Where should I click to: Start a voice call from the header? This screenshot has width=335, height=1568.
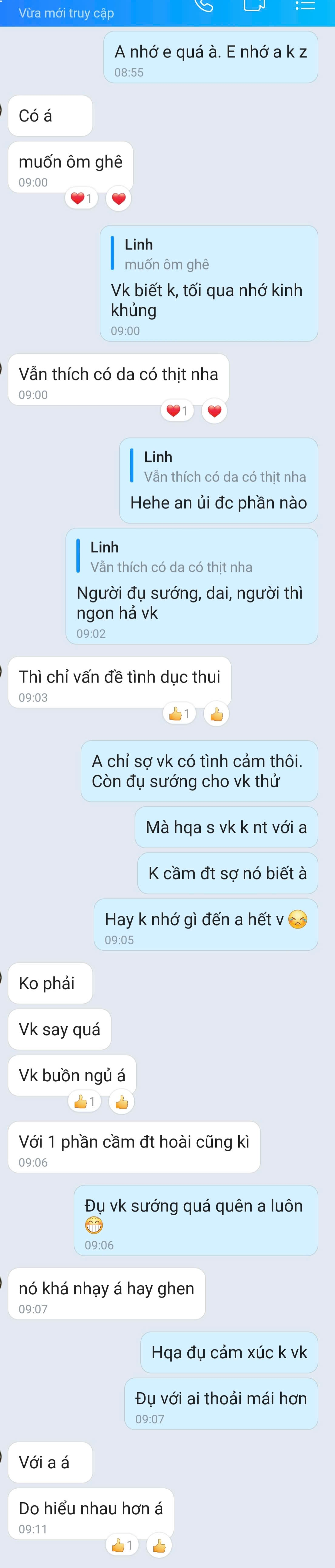[x=204, y=5]
